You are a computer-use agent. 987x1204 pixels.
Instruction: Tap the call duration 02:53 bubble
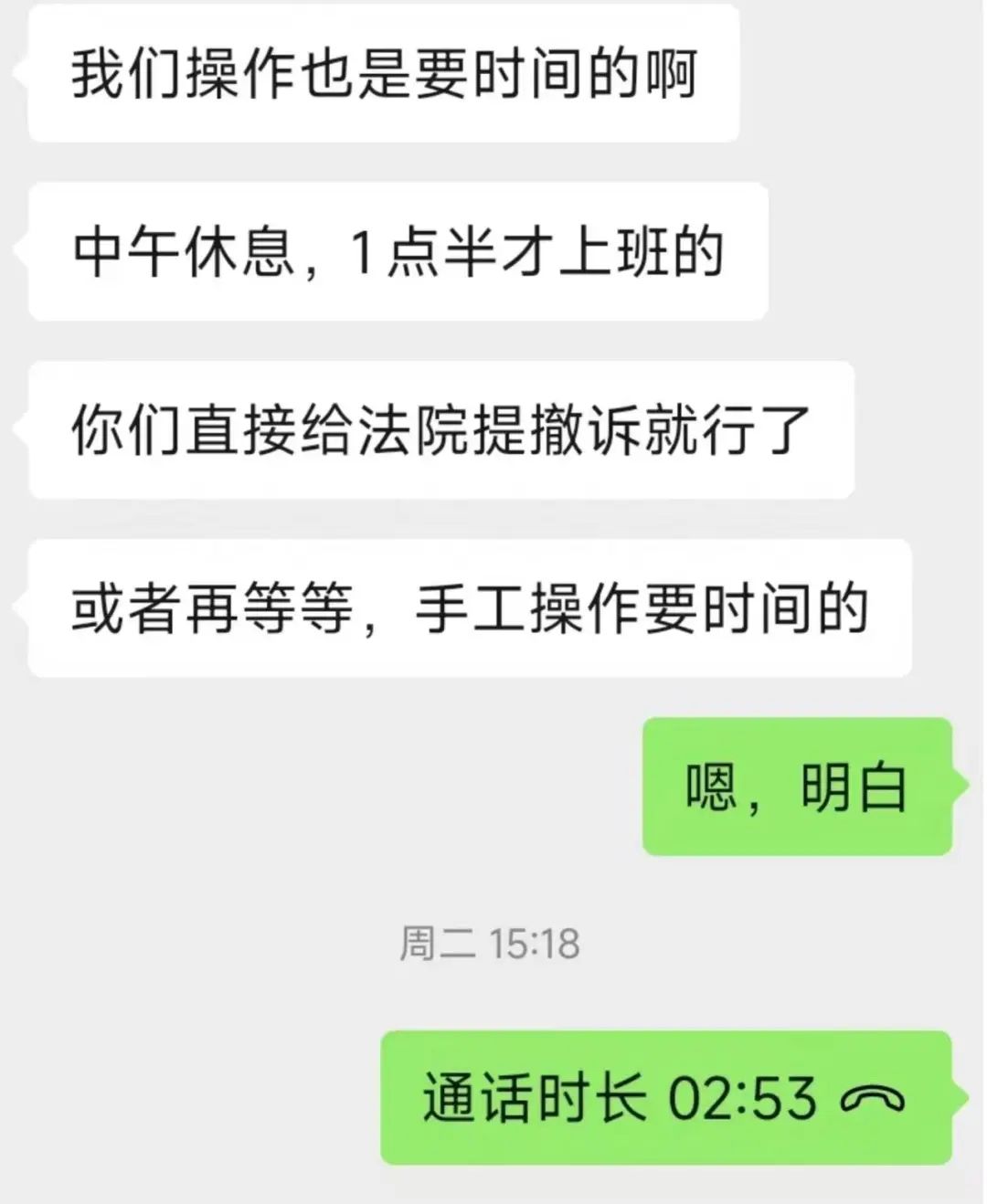(665, 1097)
